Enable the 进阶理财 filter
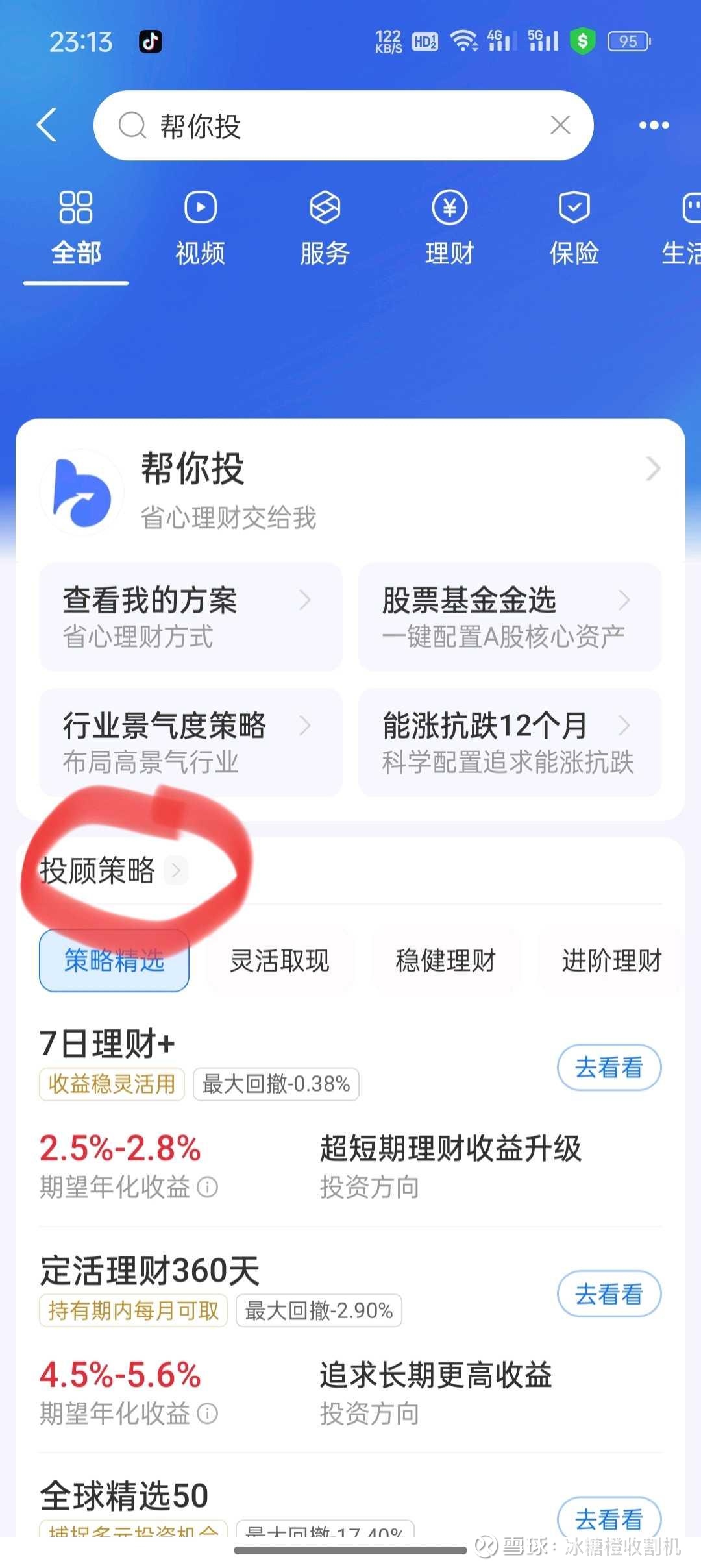Image resolution: width=701 pixels, height=1568 pixels. (x=609, y=961)
